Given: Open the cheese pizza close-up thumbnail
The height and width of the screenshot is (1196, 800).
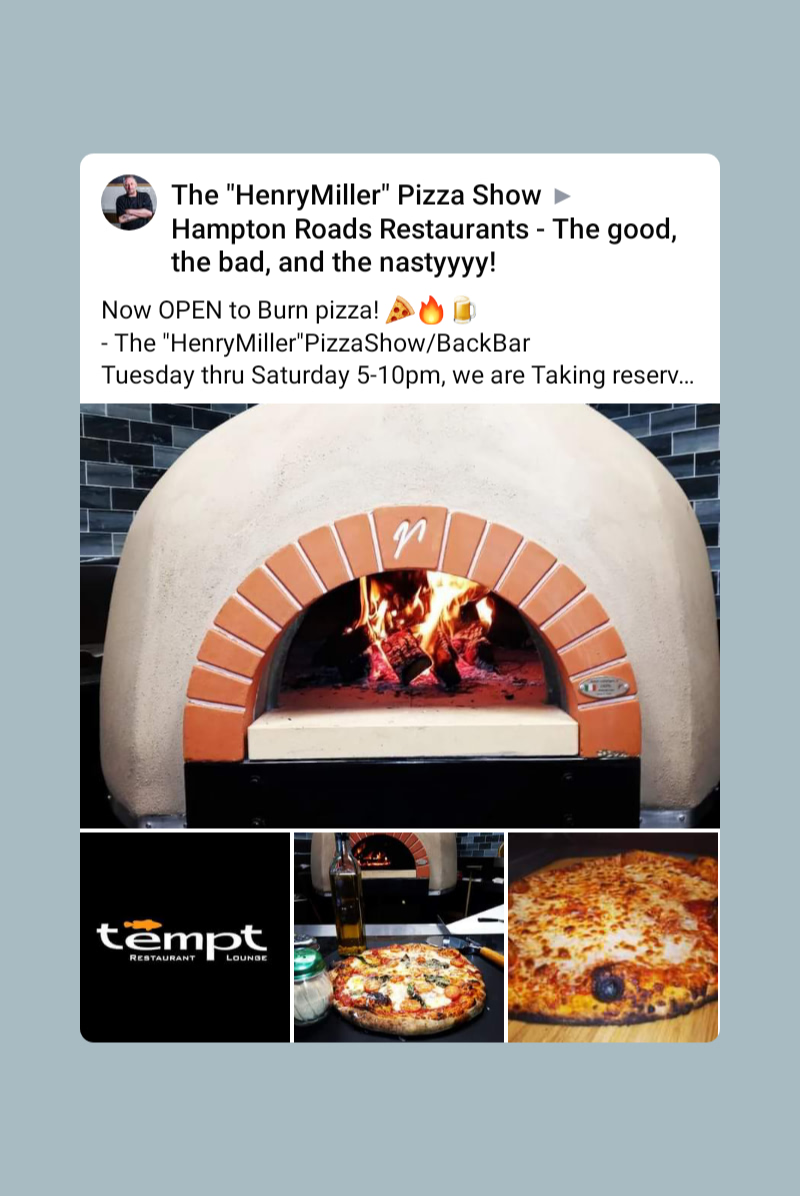Looking at the screenshot, I should click(614, 933).
